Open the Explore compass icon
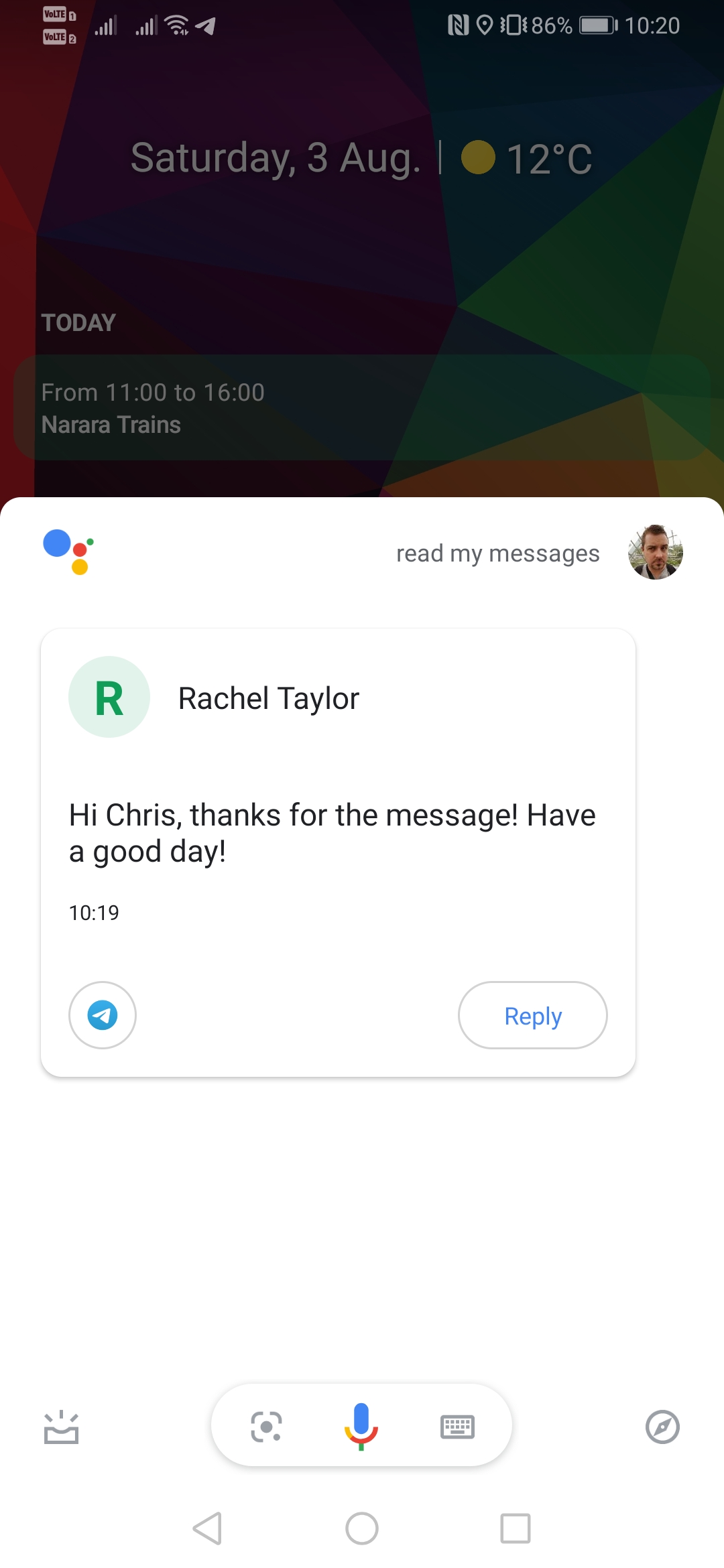The image size is (724, 1568). point(662,1427)
